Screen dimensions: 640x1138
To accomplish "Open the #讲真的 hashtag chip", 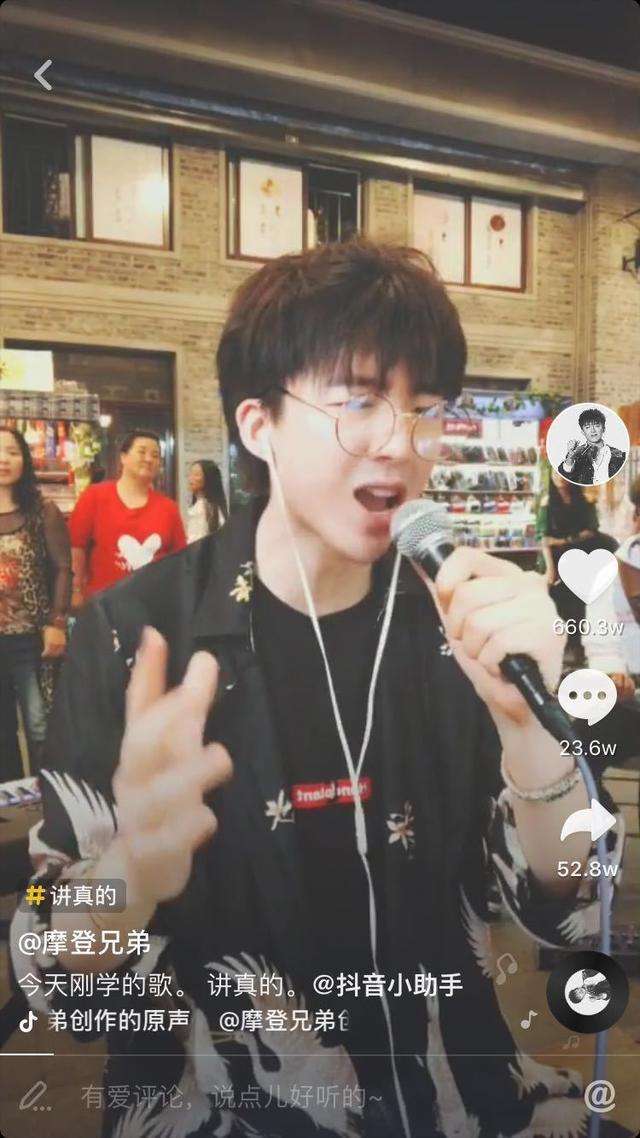I will [x=71, y=896].
